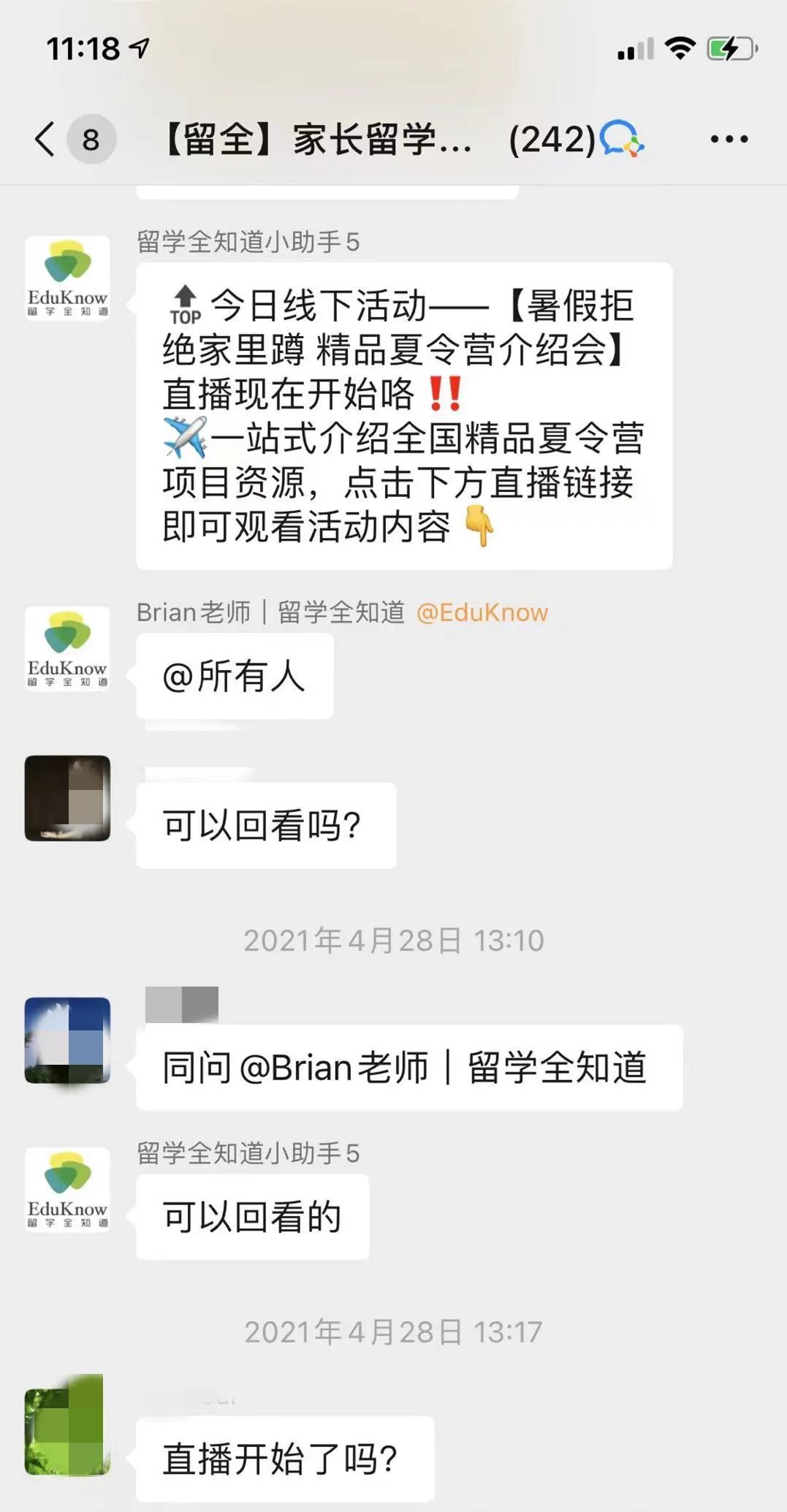
Task: Open avatar of user asking 可以回看吗
Action: click(x=67, y=798)
